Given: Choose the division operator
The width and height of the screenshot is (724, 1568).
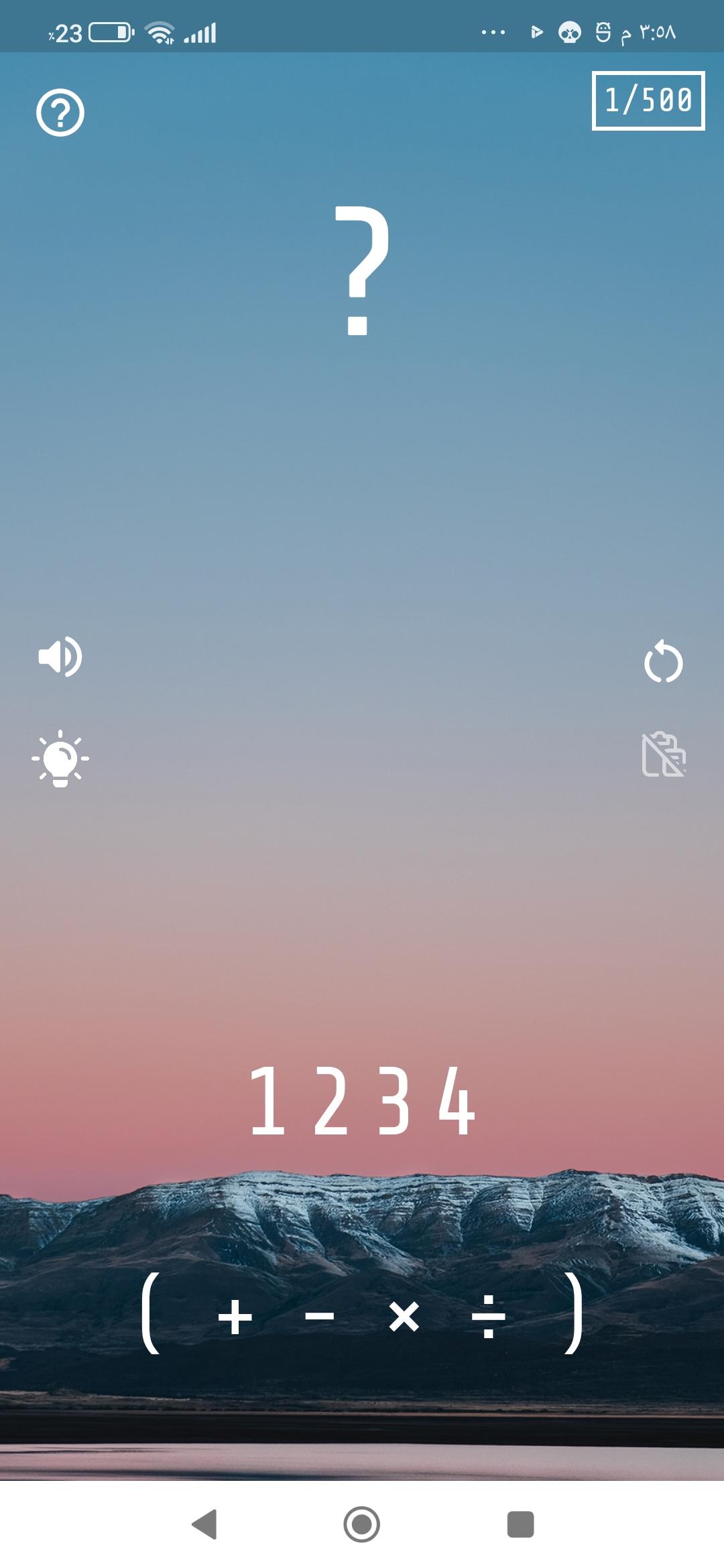Looking at the screenshot, I should tap(488, 1317).
